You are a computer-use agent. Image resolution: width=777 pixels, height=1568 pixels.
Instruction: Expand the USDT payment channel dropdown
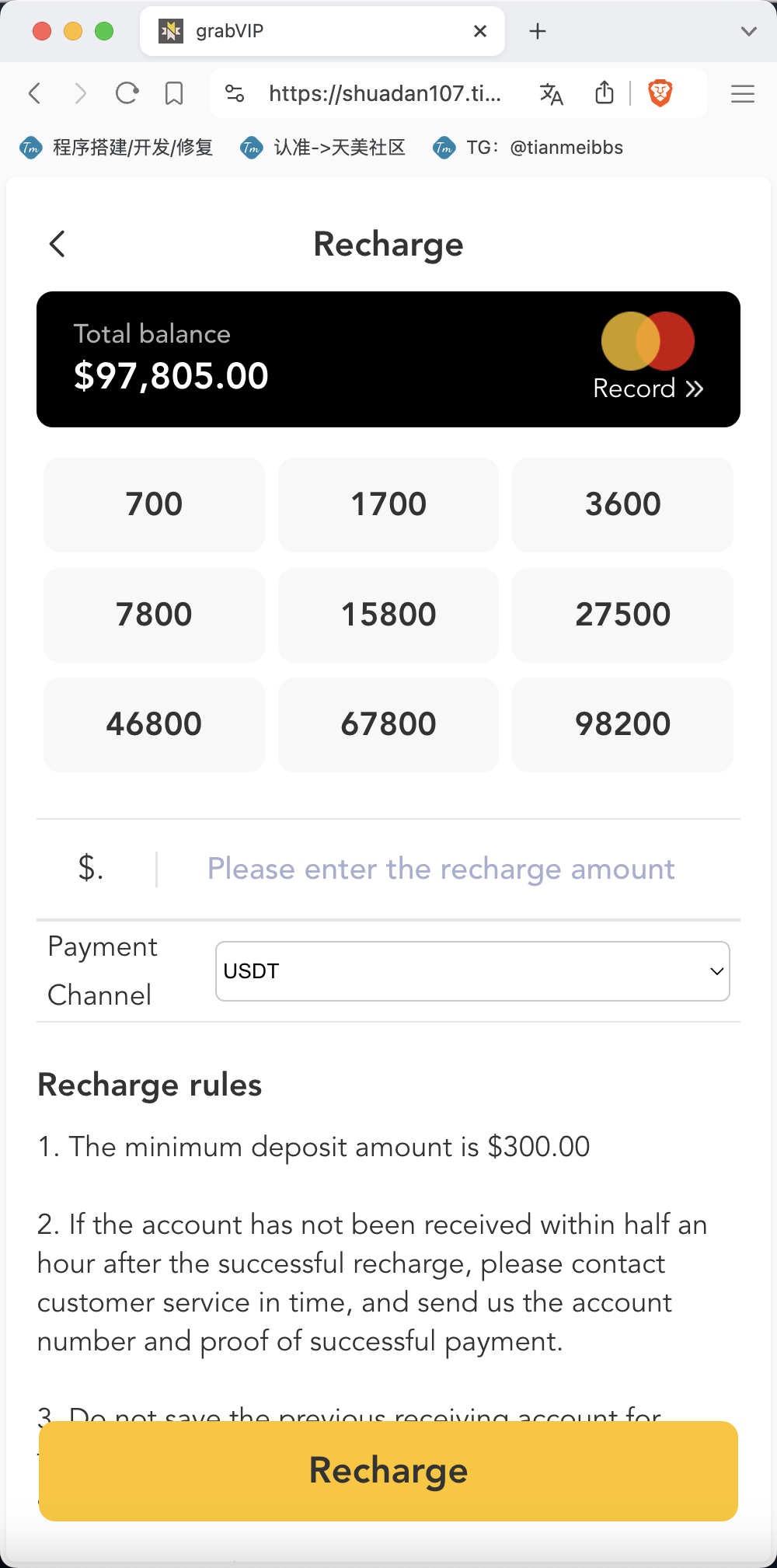pos(472,971)
